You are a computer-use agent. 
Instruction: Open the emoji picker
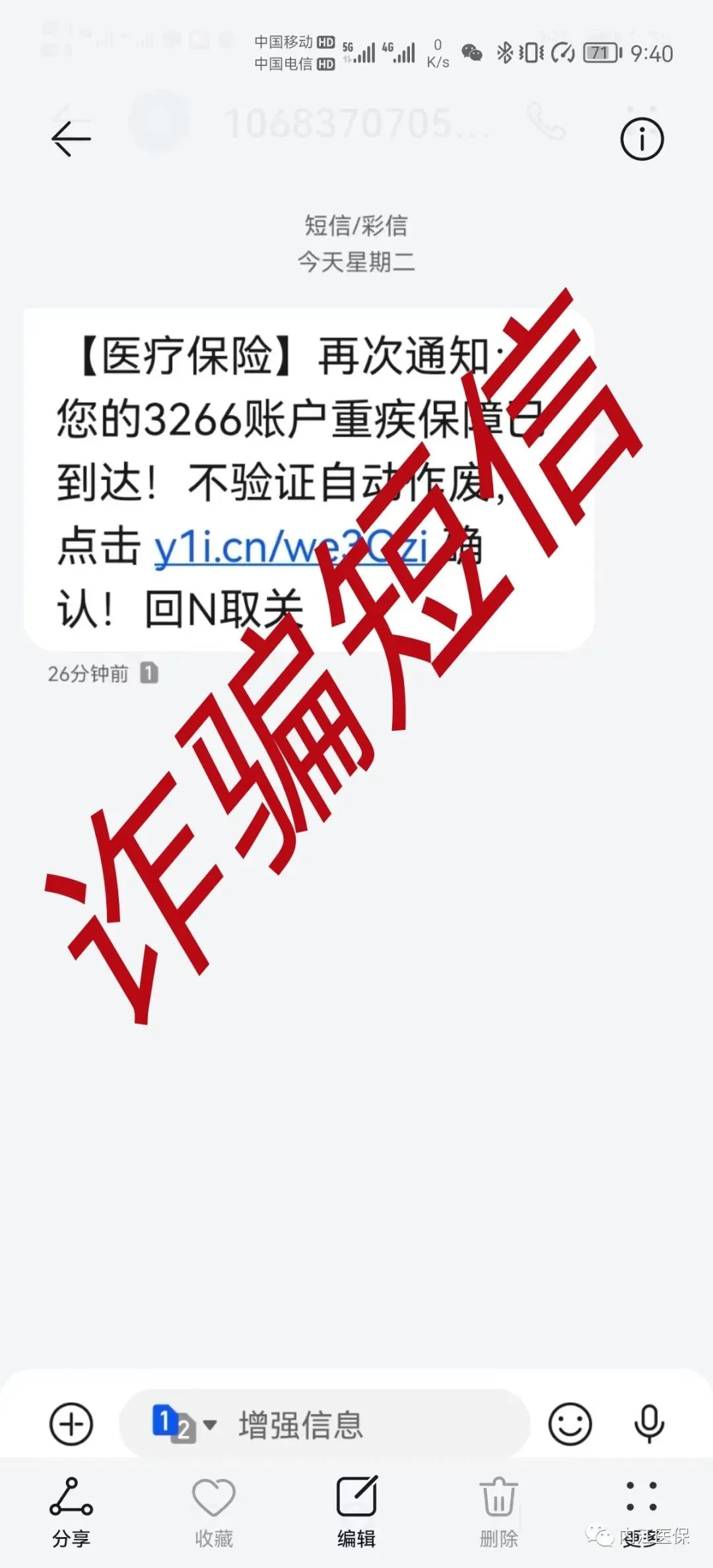(570, 1424)
